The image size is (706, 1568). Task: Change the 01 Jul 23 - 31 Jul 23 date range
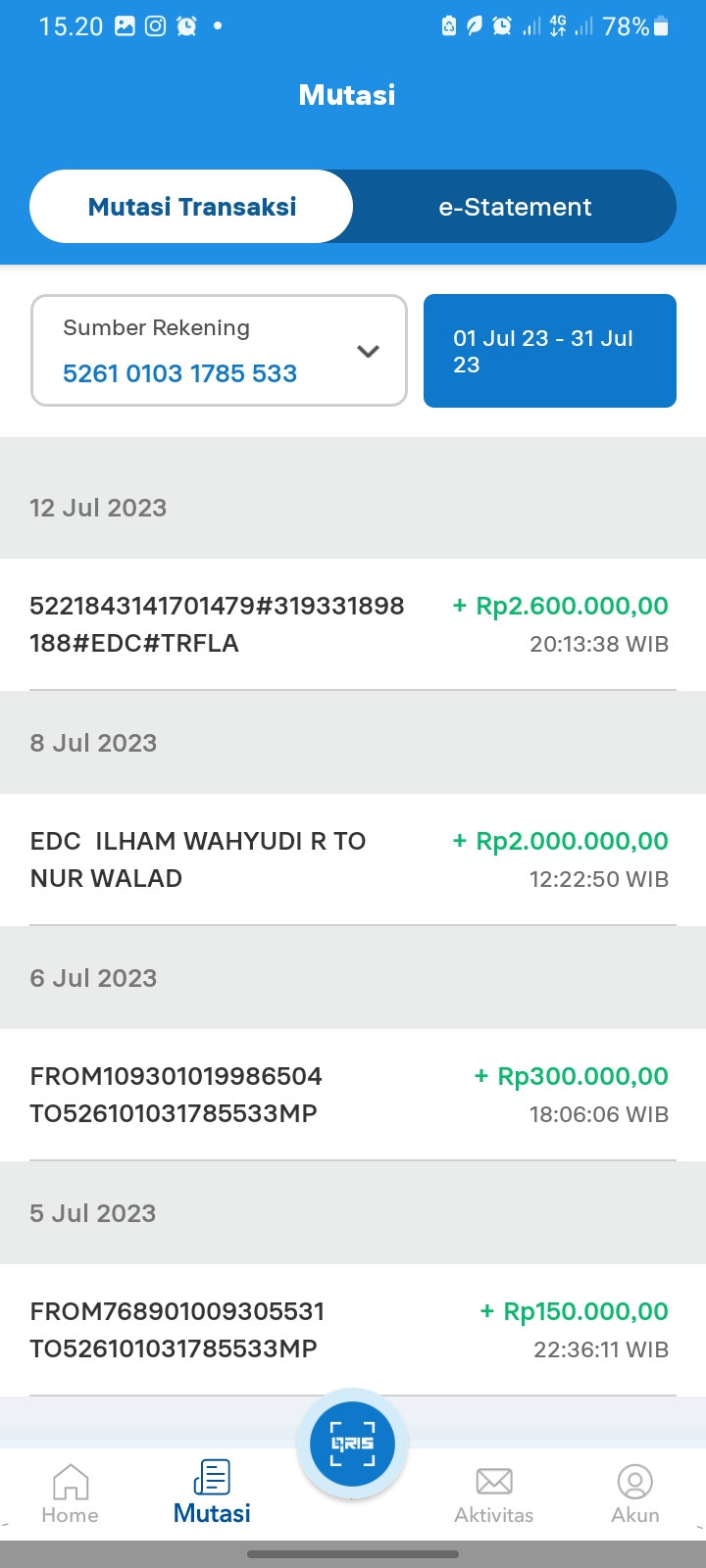(549, 351)
